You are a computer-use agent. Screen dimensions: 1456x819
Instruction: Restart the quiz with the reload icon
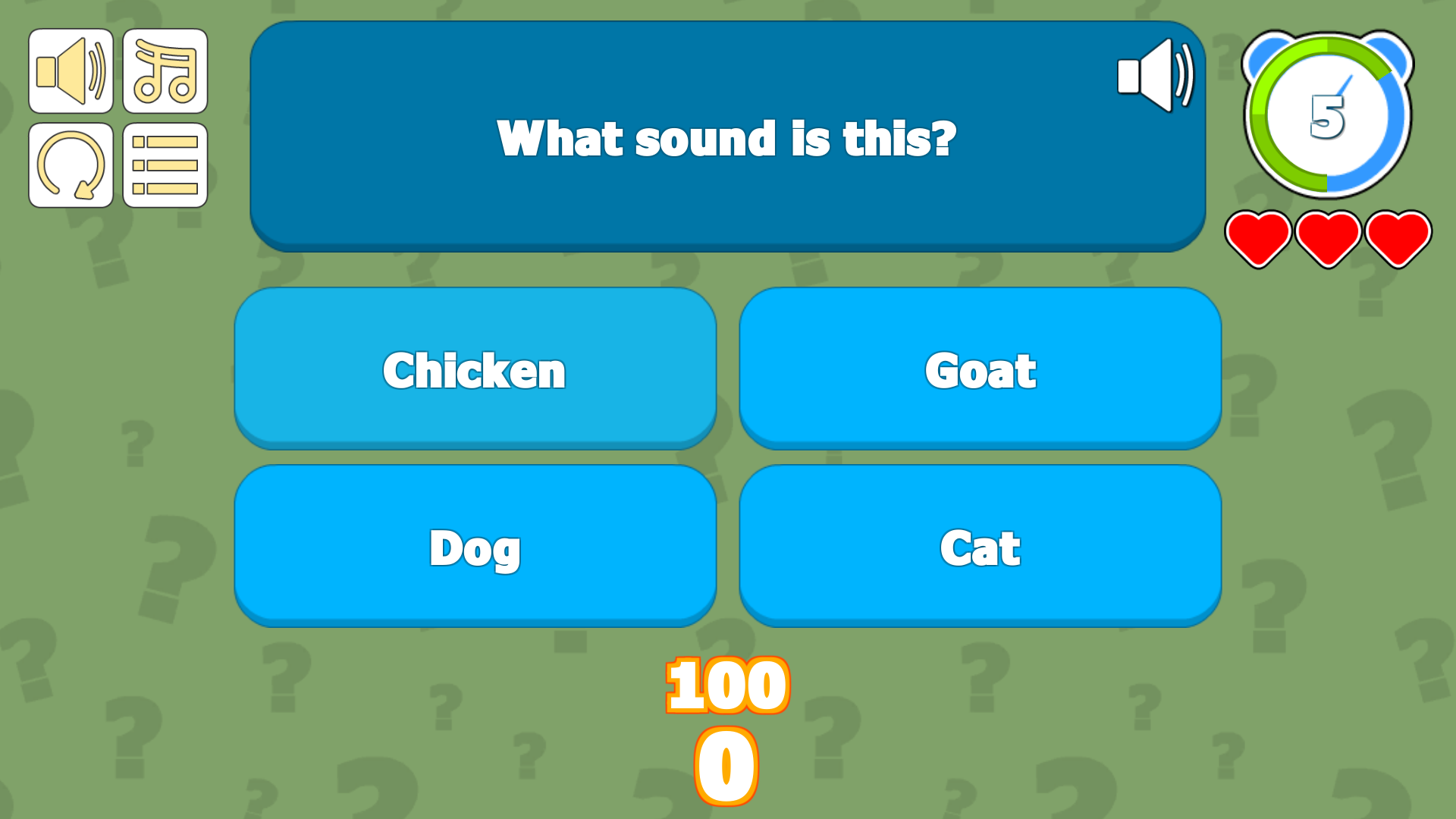(71, 165)
